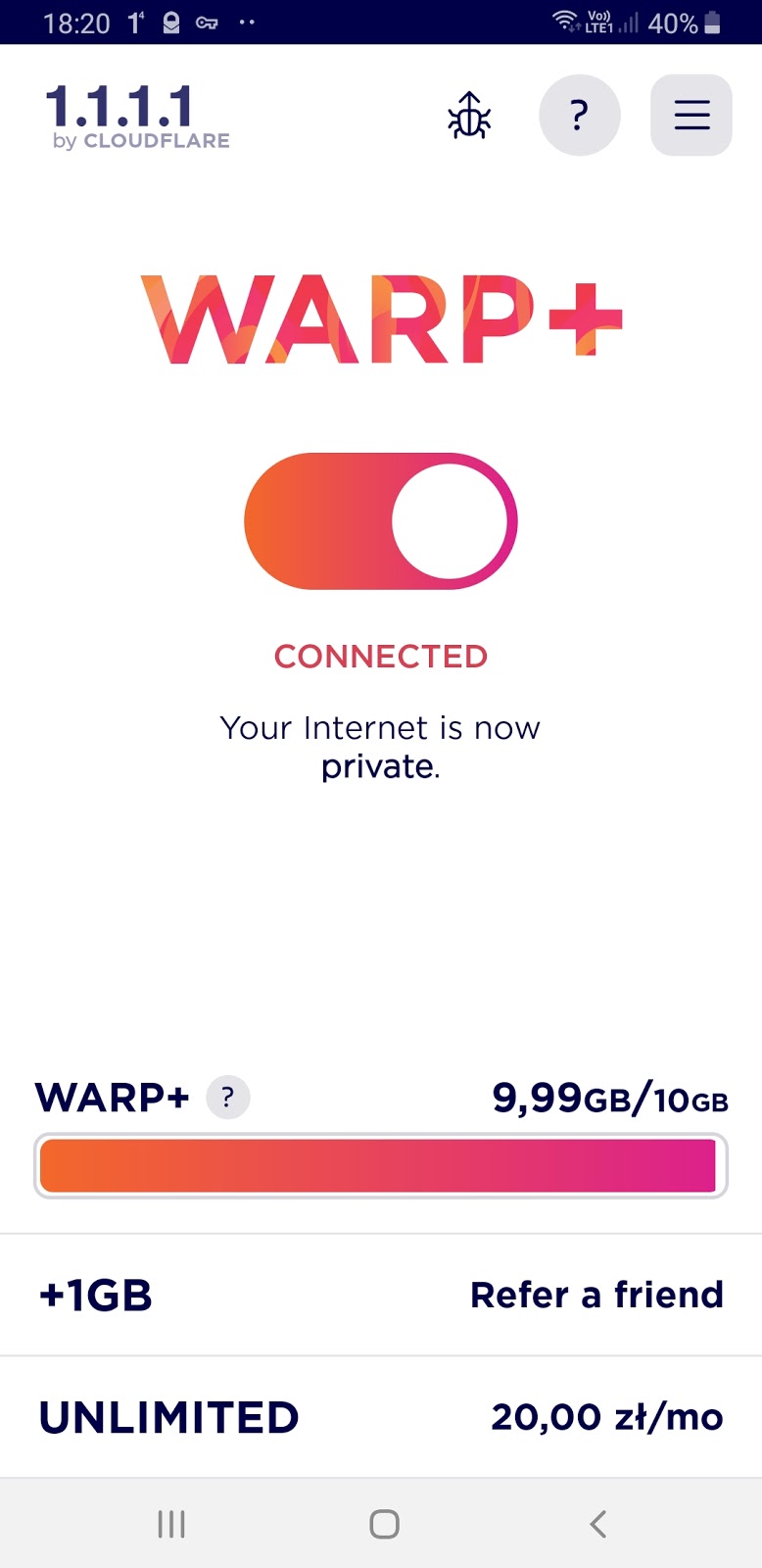Turn off the WARP+ connection switch
The width and height of the screenshot is (762, 1568).
tap(381, 520)
